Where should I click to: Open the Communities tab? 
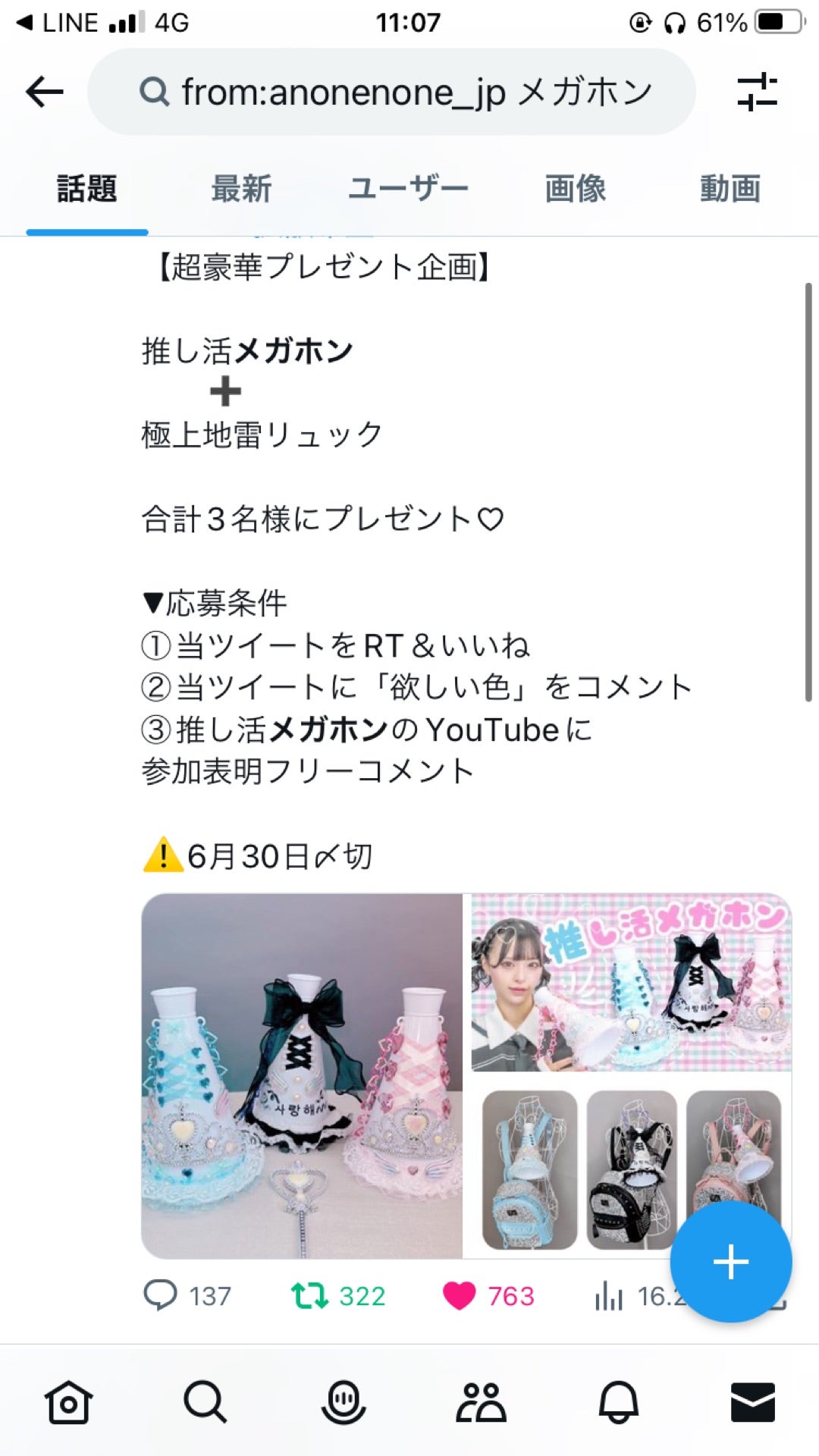tap(481, 1401)
